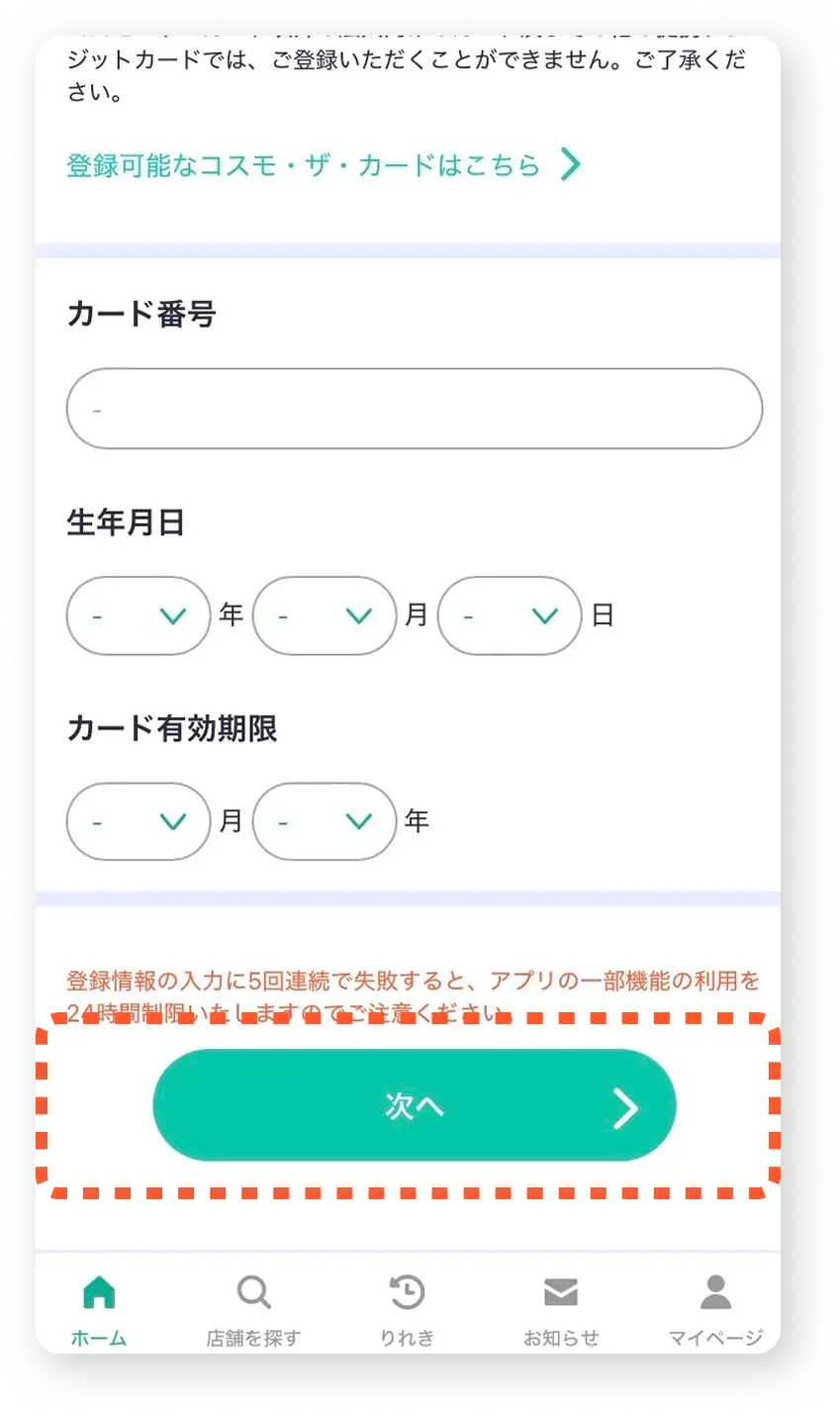840x1415 pixels.
Task: Open the birth year dropdown
Action: [139, 615]
